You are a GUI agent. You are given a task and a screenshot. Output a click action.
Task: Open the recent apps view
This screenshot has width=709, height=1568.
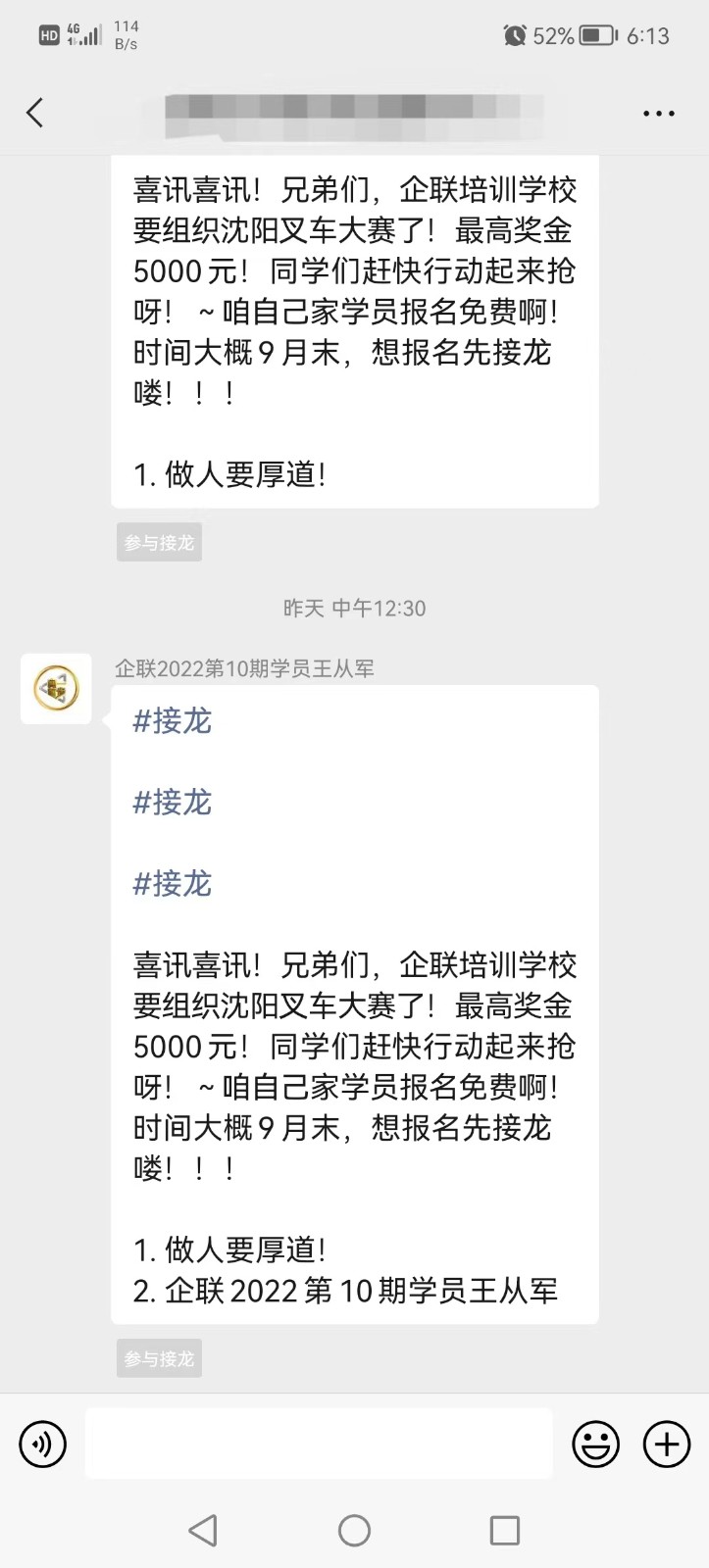504,1530
